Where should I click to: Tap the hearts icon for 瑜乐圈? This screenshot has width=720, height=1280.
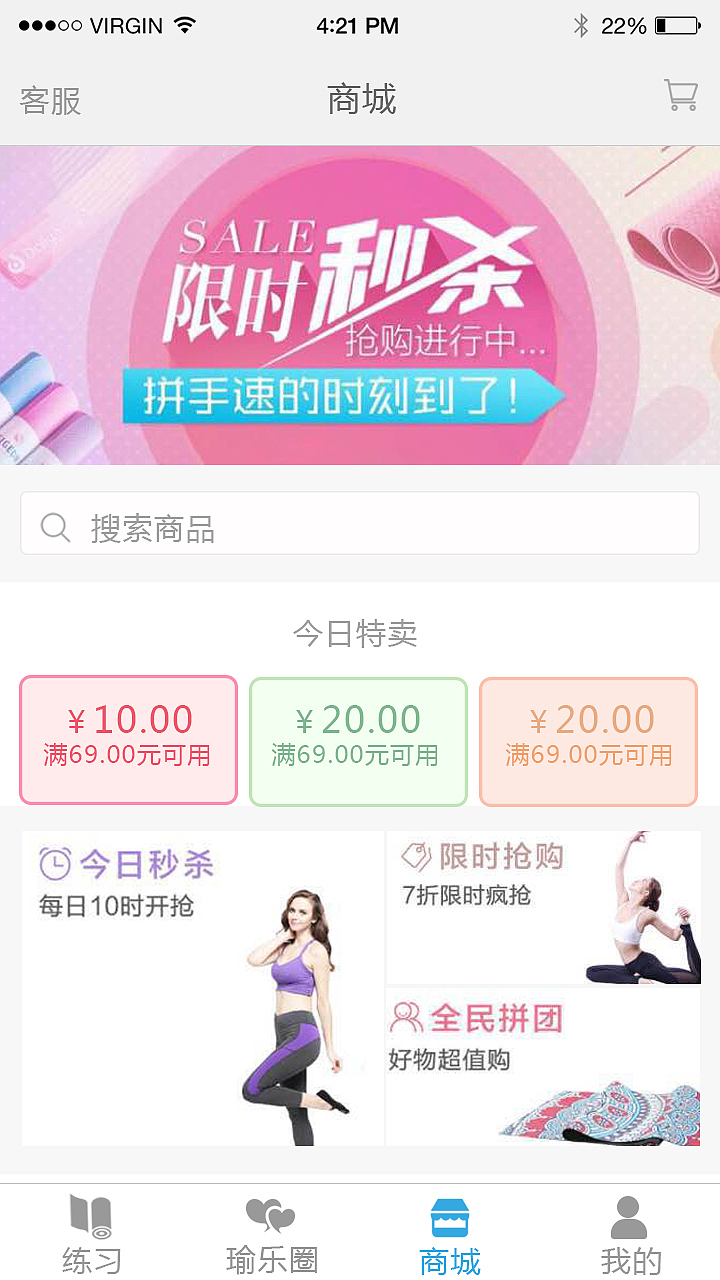point(270,1217)
